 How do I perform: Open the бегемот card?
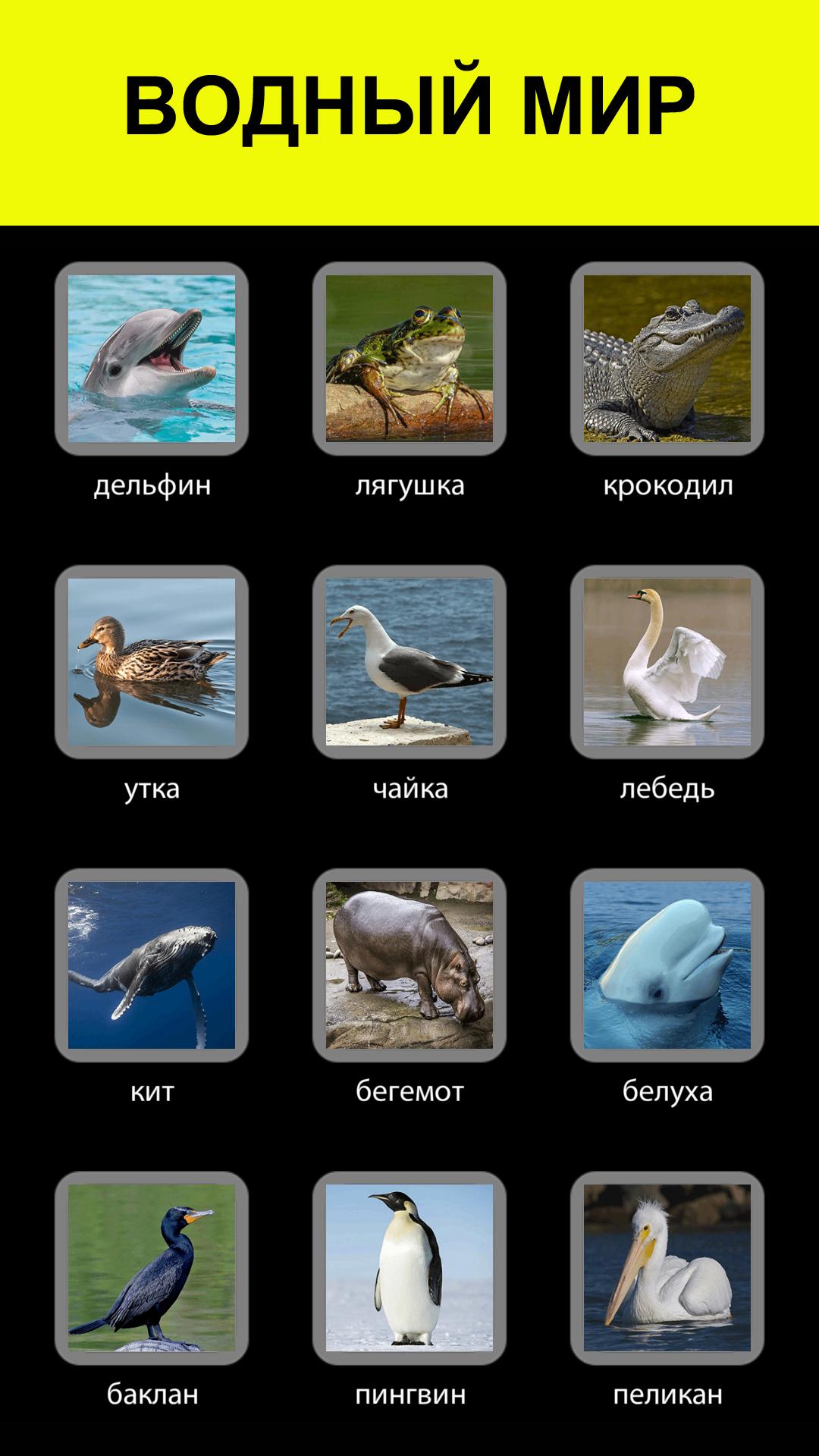[x=409, y=965]
